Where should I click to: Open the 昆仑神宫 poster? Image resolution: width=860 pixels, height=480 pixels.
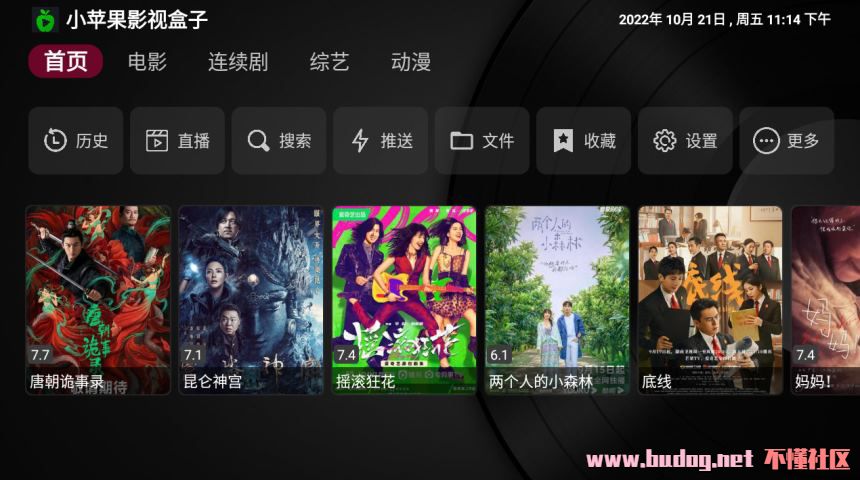tap(251, 298)
